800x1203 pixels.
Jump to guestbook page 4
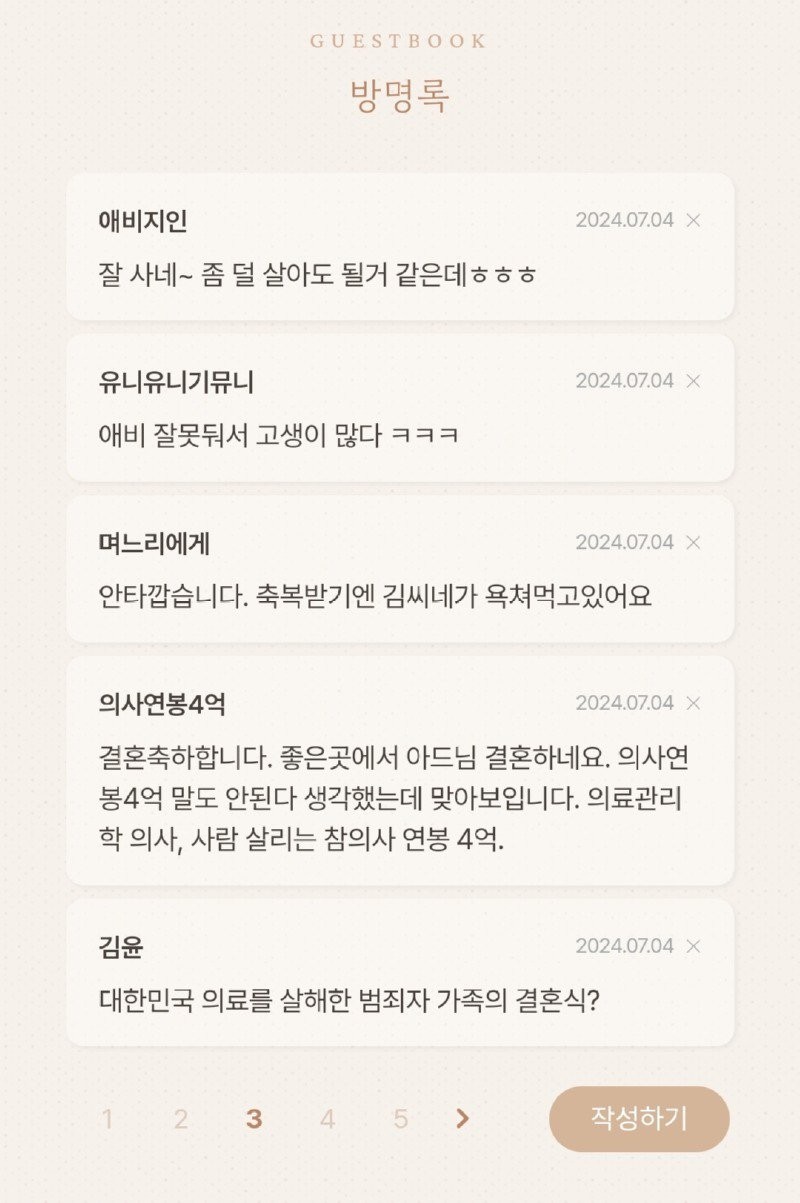tap(327, 1119)
